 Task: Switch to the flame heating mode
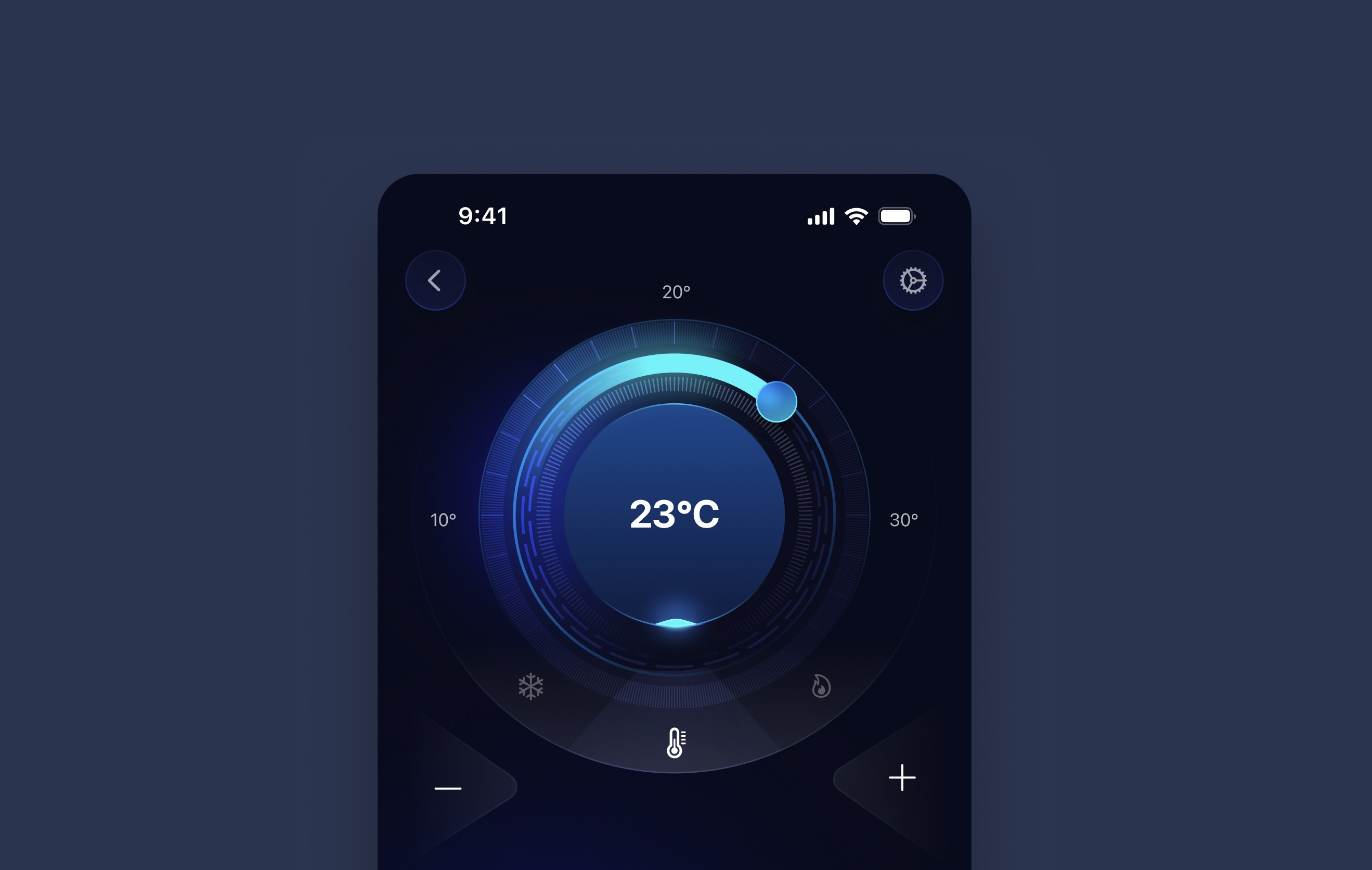click(821, 686)
